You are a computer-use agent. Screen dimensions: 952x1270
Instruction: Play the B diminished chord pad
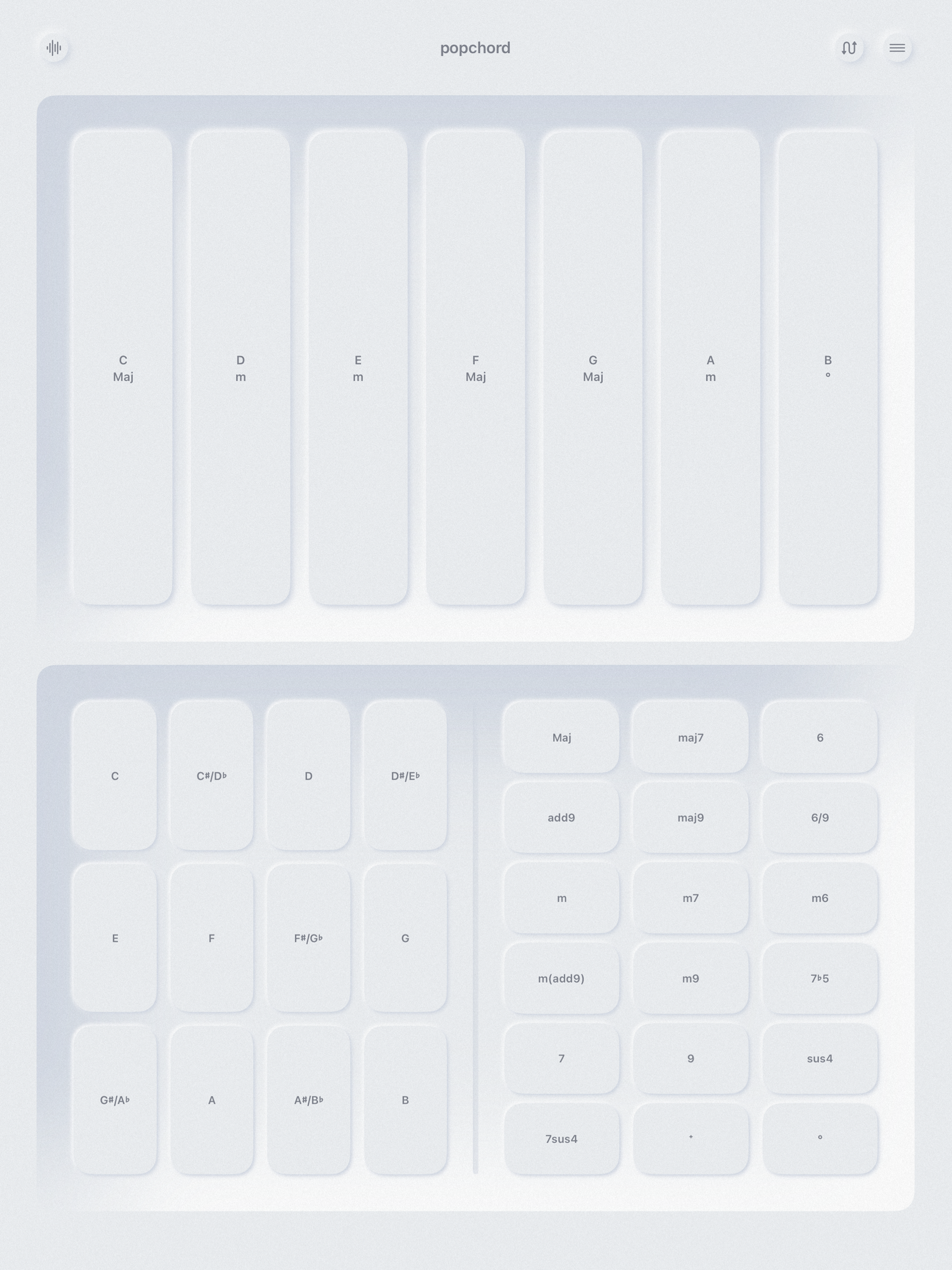(827, 368)
